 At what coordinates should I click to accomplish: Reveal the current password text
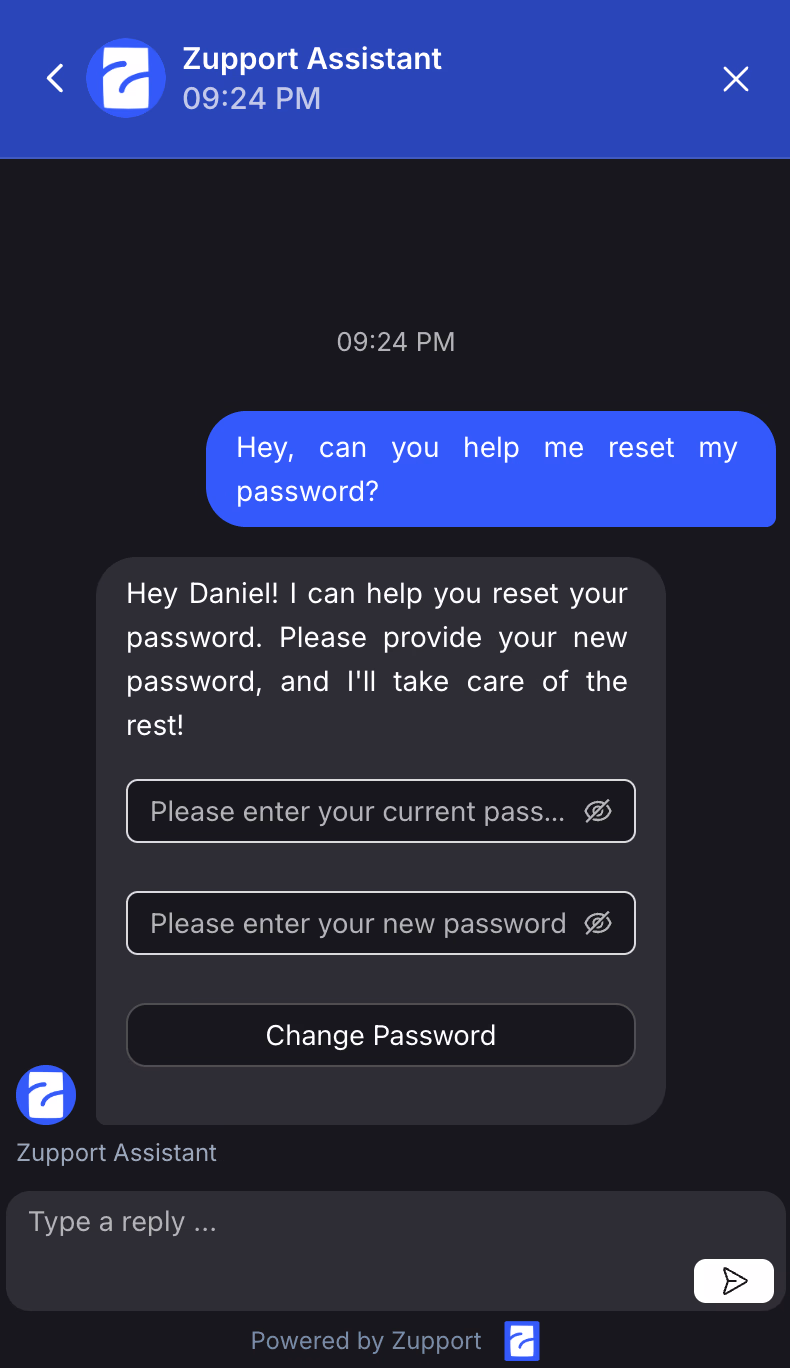598,811
